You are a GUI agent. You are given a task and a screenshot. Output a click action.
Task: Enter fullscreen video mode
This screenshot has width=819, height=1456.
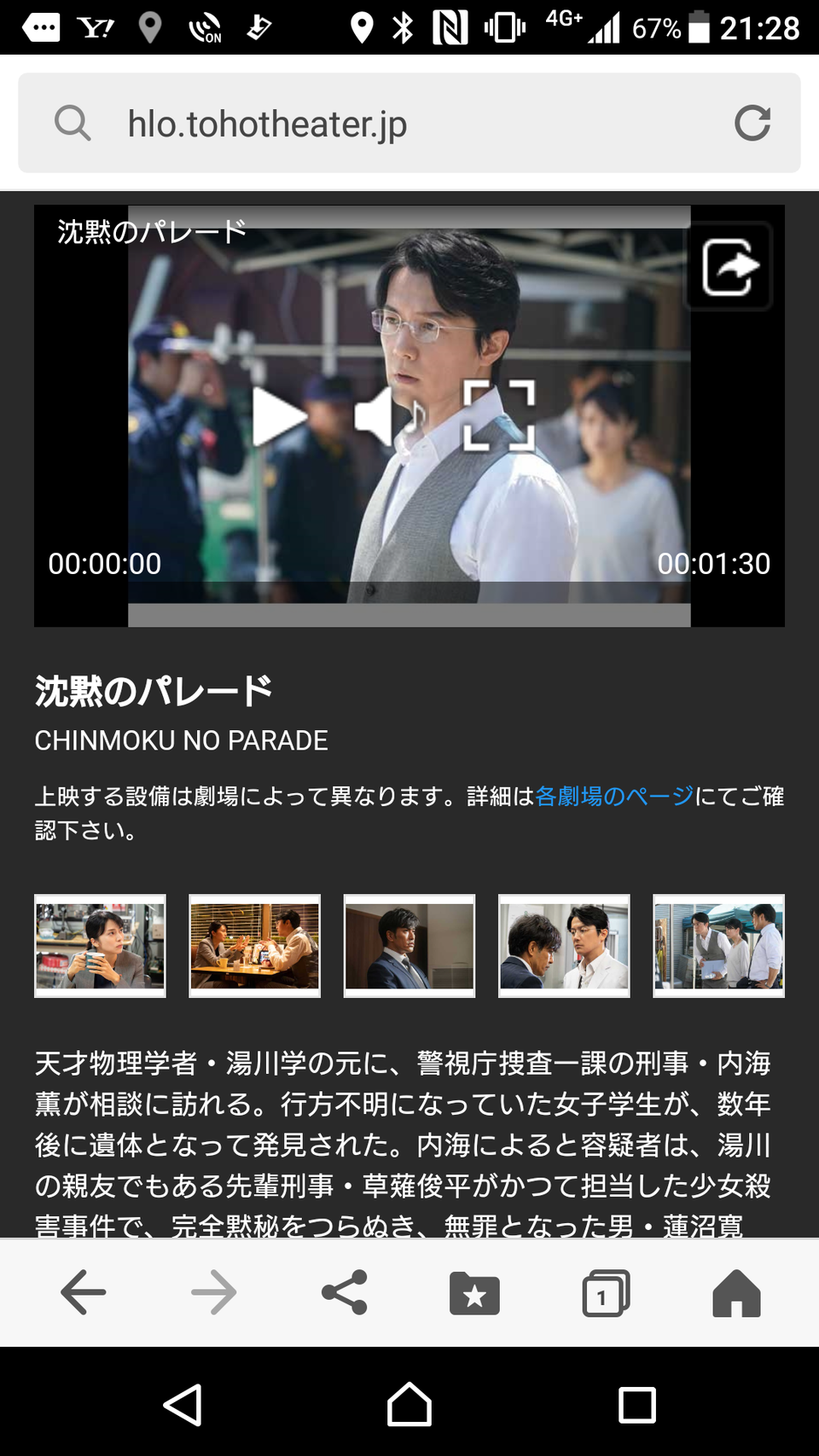tap(499, 415)
